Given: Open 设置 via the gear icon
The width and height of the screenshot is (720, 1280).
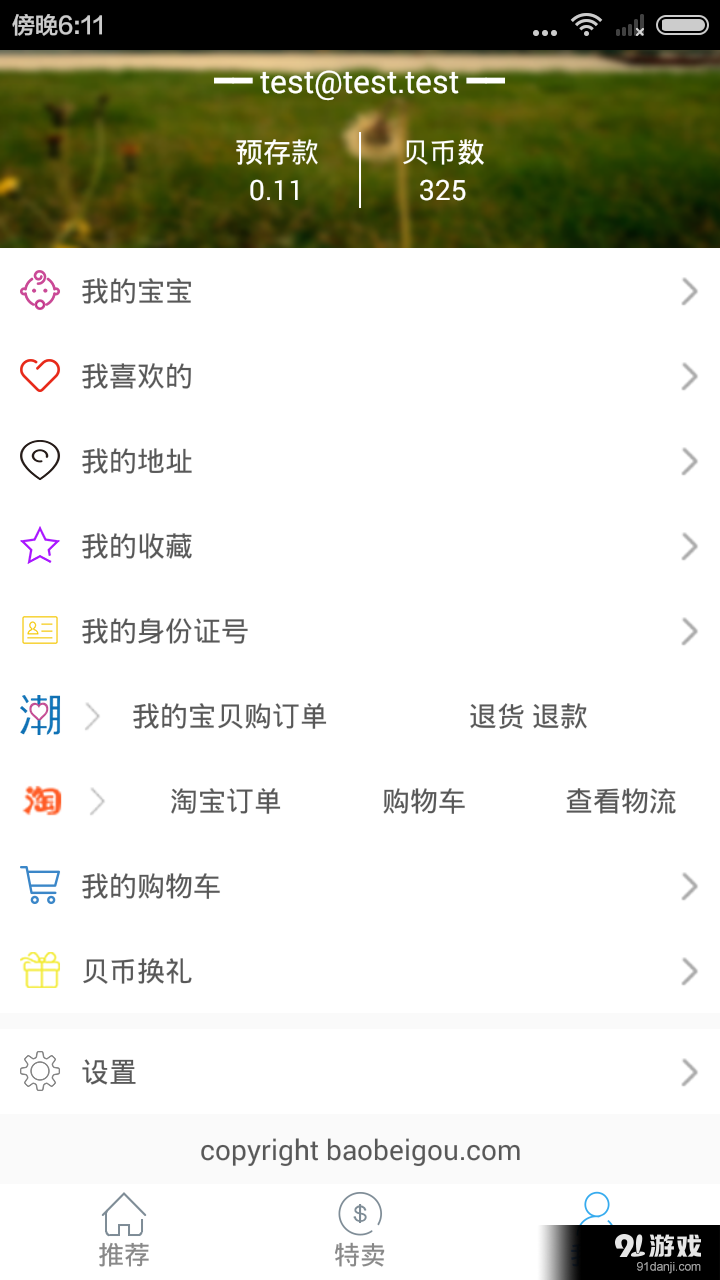Looking at the screenshot, I should pos(39,1071).
